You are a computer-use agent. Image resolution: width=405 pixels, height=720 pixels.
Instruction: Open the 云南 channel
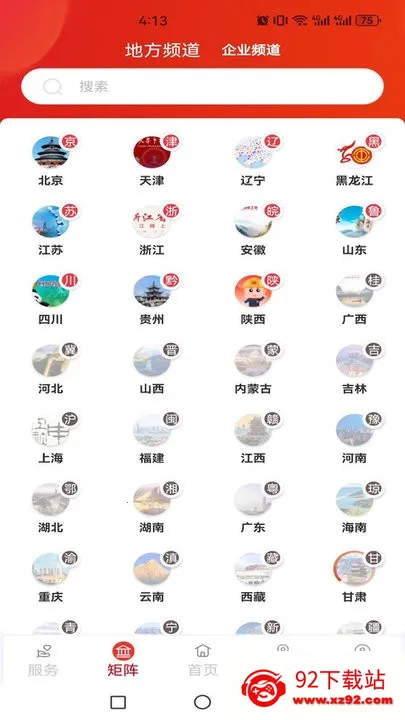click(152, 577)
